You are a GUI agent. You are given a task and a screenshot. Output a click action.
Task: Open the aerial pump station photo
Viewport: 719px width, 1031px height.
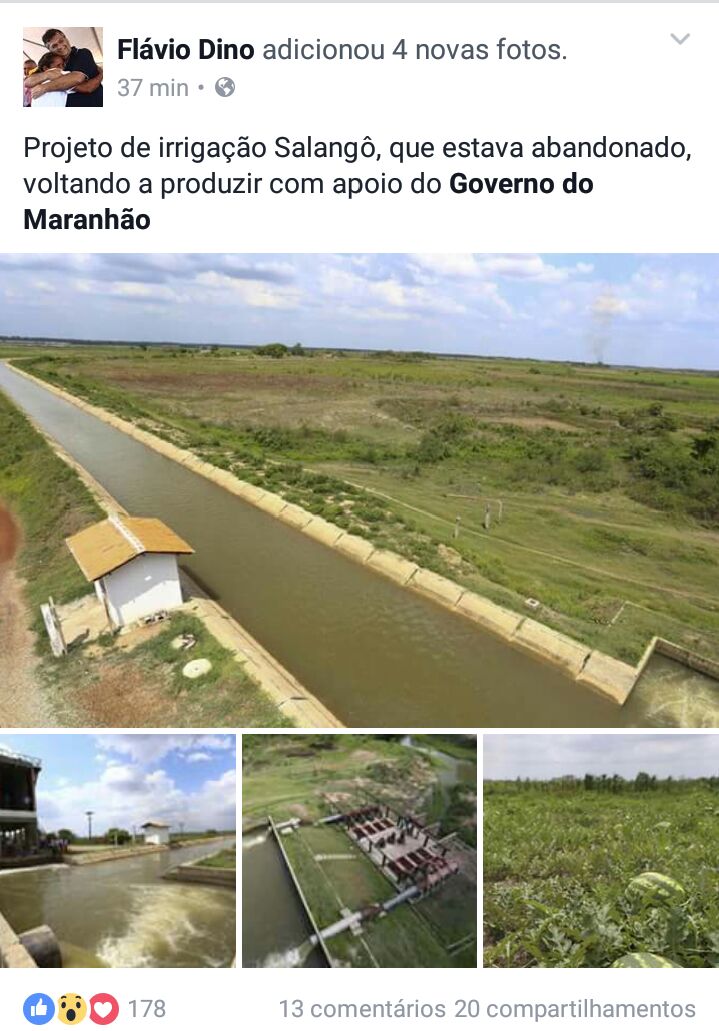click(359, 851)
